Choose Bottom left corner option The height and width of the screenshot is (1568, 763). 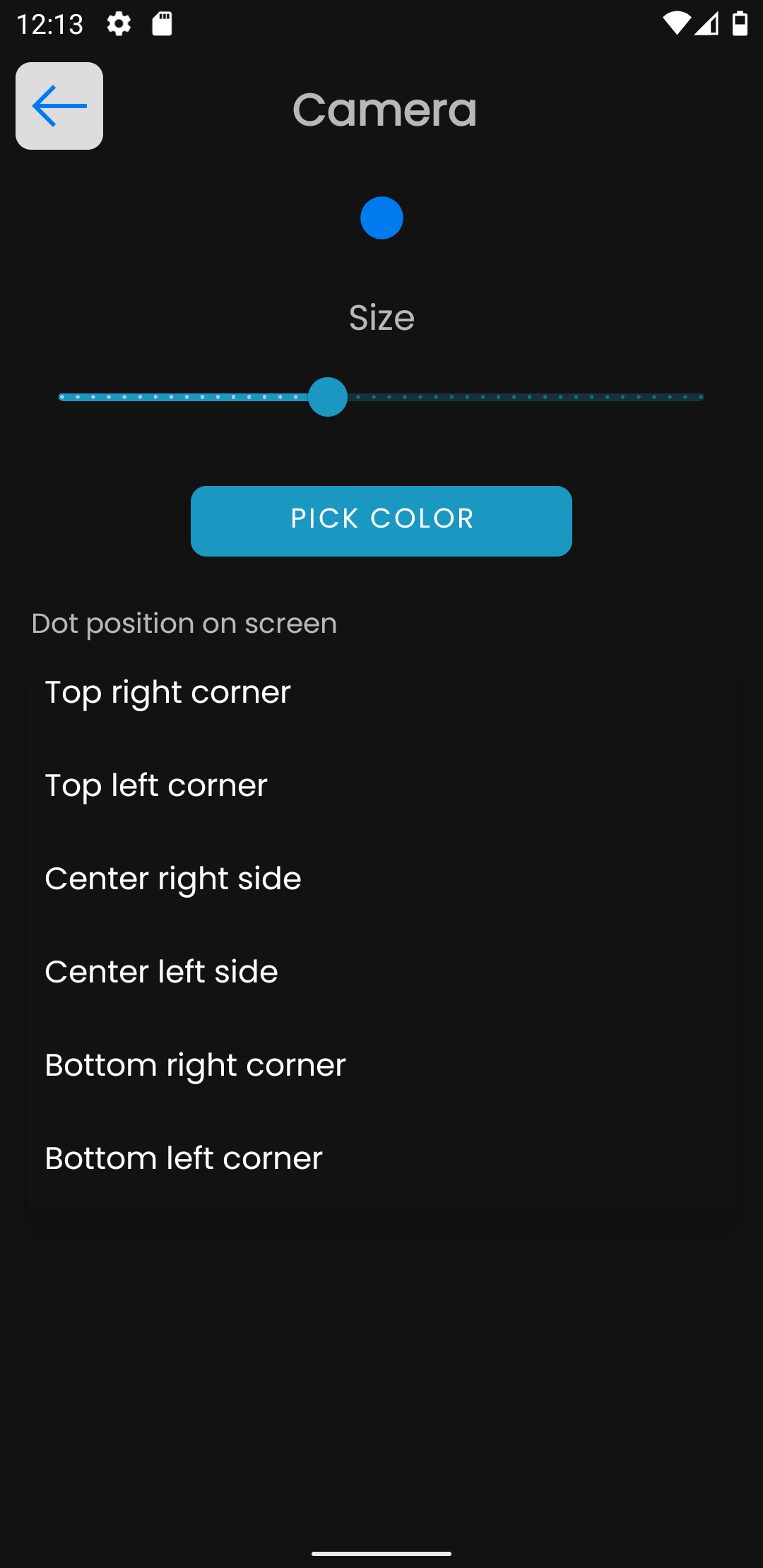381,1158
